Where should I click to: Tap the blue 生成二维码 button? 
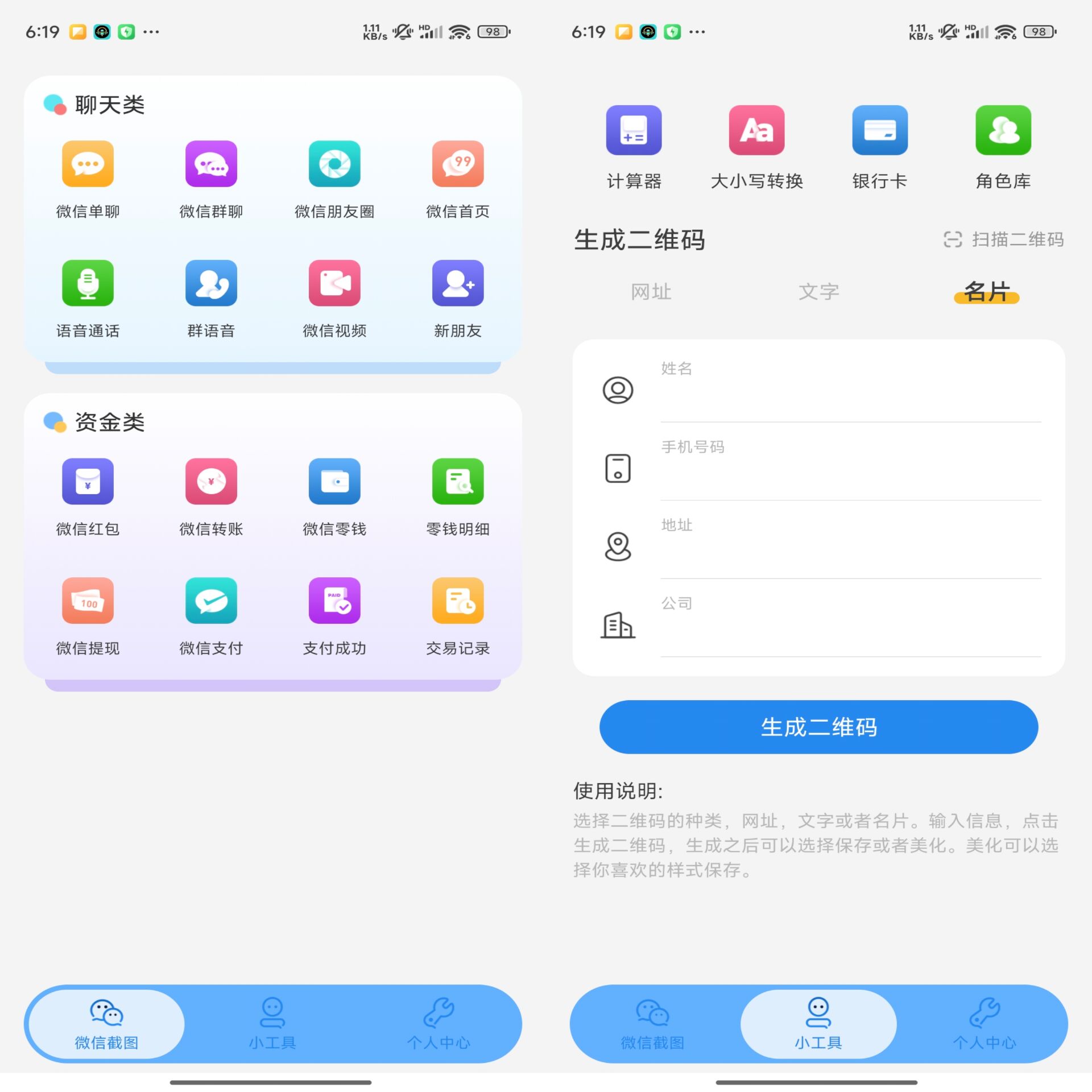point(818,727)
